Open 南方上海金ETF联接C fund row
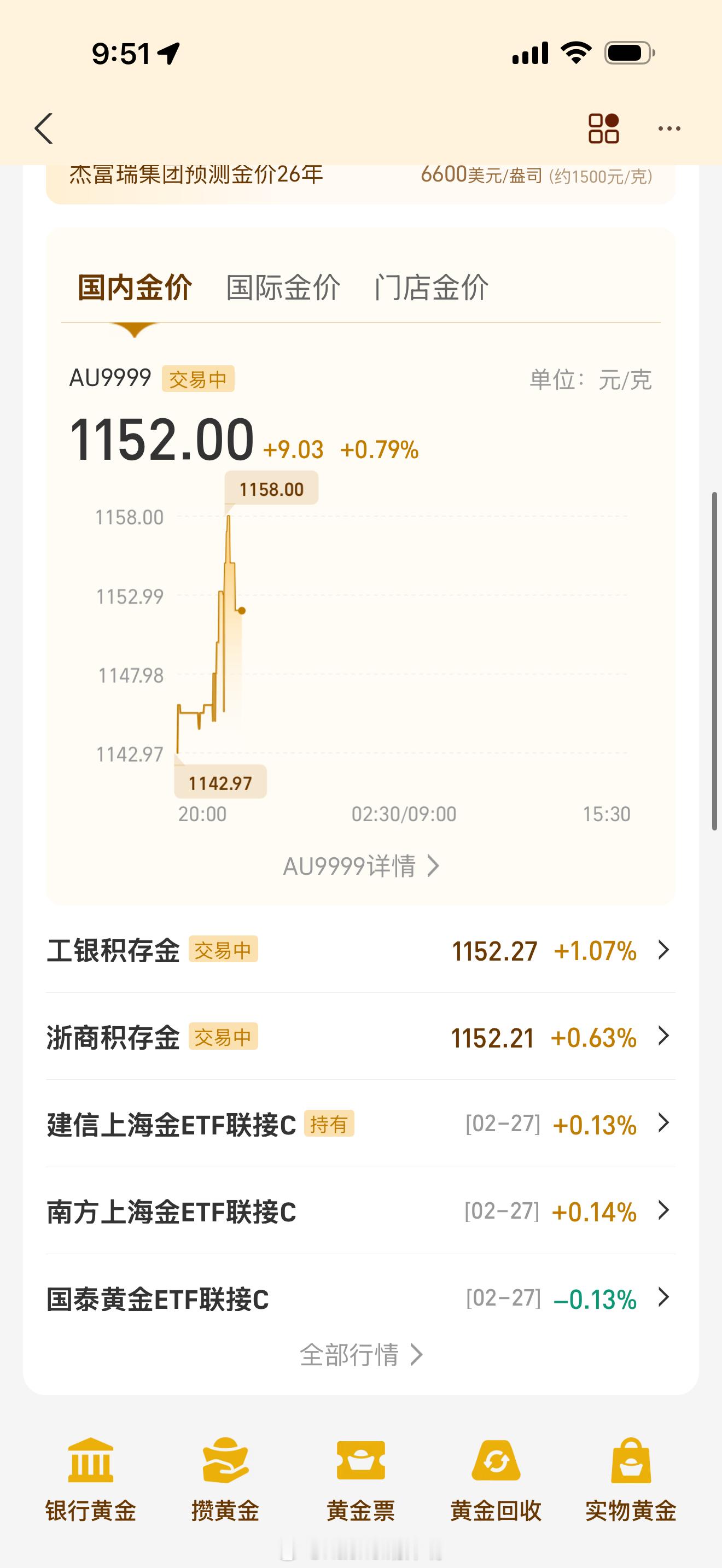This screenshot has height=1568, width=722. (360, 1212)
